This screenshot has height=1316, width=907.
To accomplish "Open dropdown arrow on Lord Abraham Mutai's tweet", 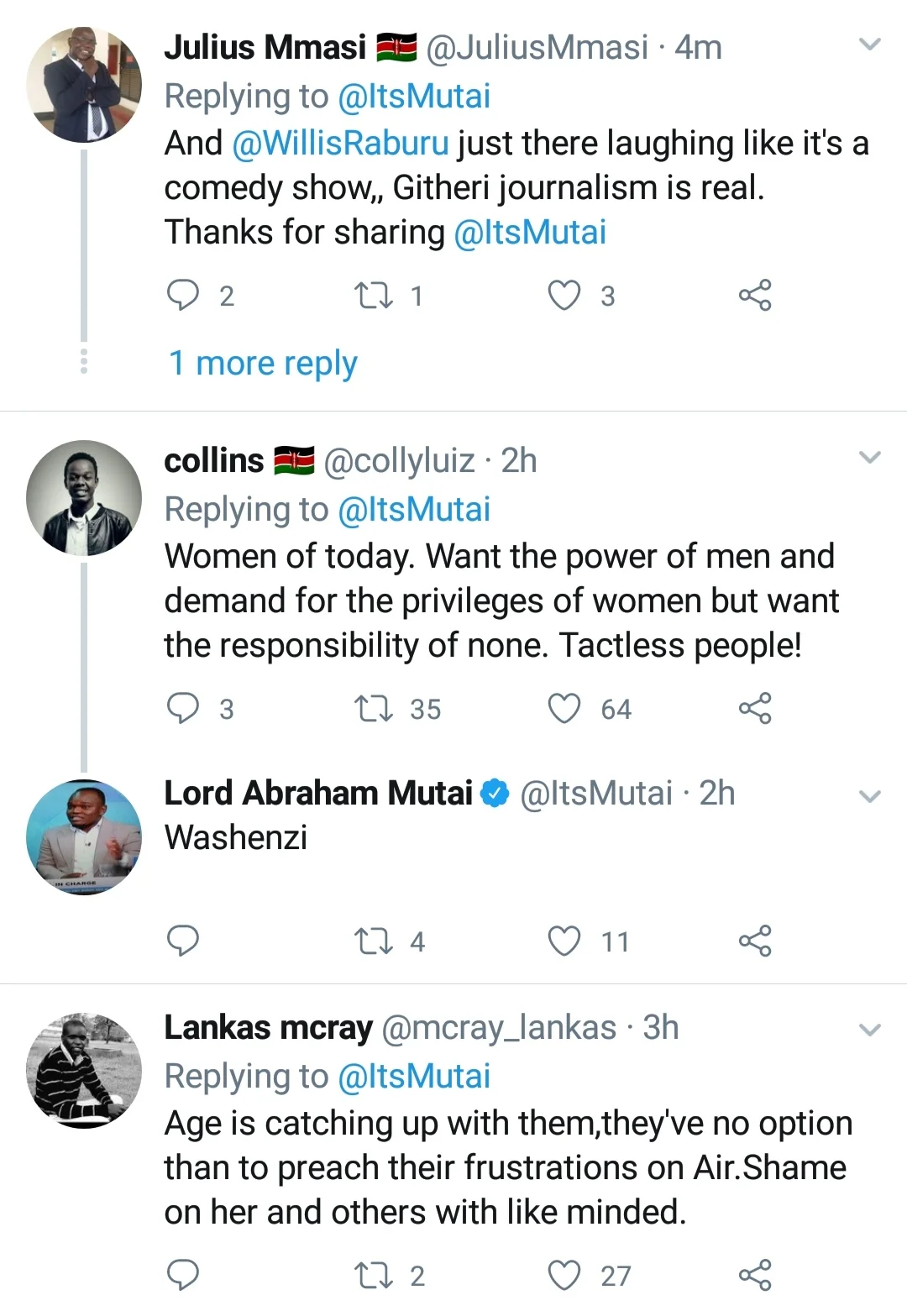I will [x=871, y=796].
